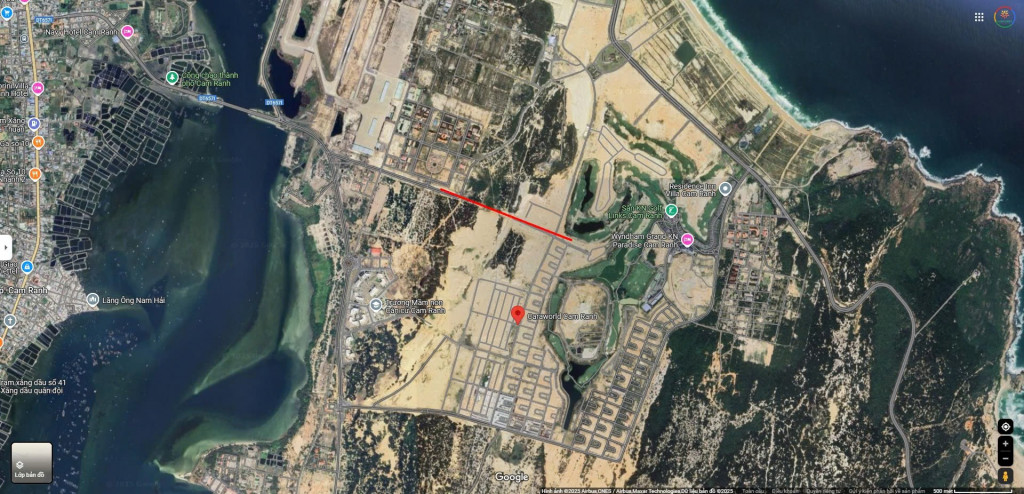
Task: Zoom out the map
Action: 1005,459
